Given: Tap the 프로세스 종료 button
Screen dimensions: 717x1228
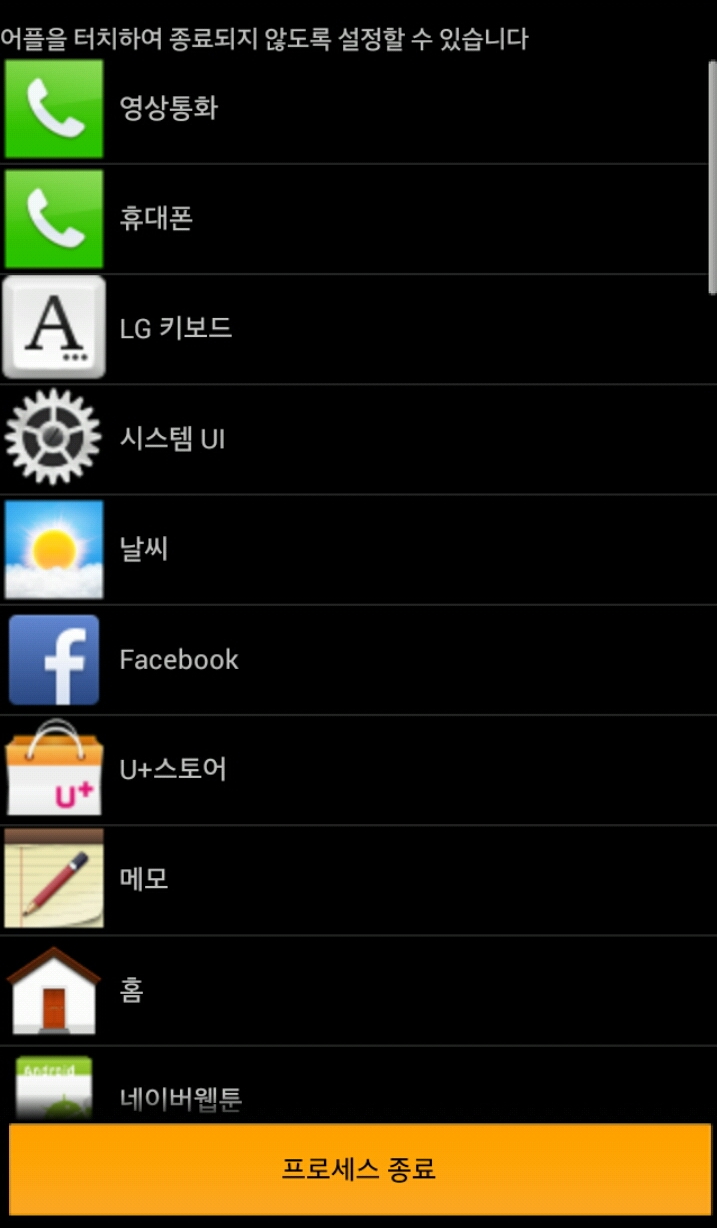Looking at the screenshot, I should [359, 1169].
